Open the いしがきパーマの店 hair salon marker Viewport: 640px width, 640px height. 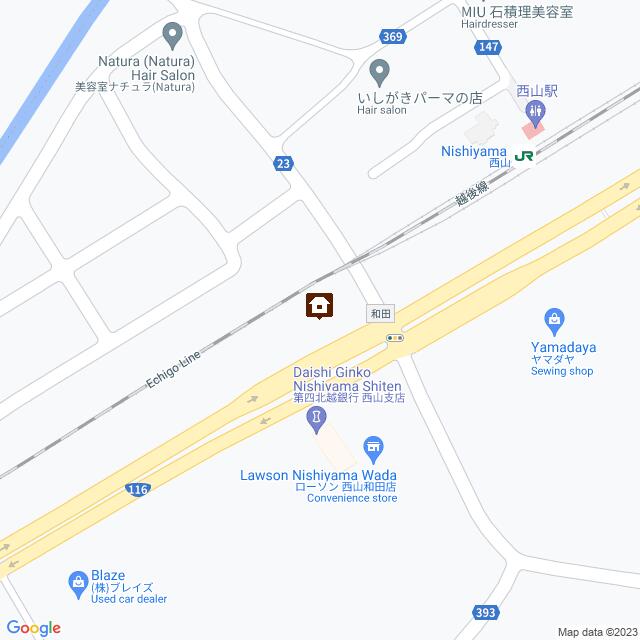[x=379, y=71]
